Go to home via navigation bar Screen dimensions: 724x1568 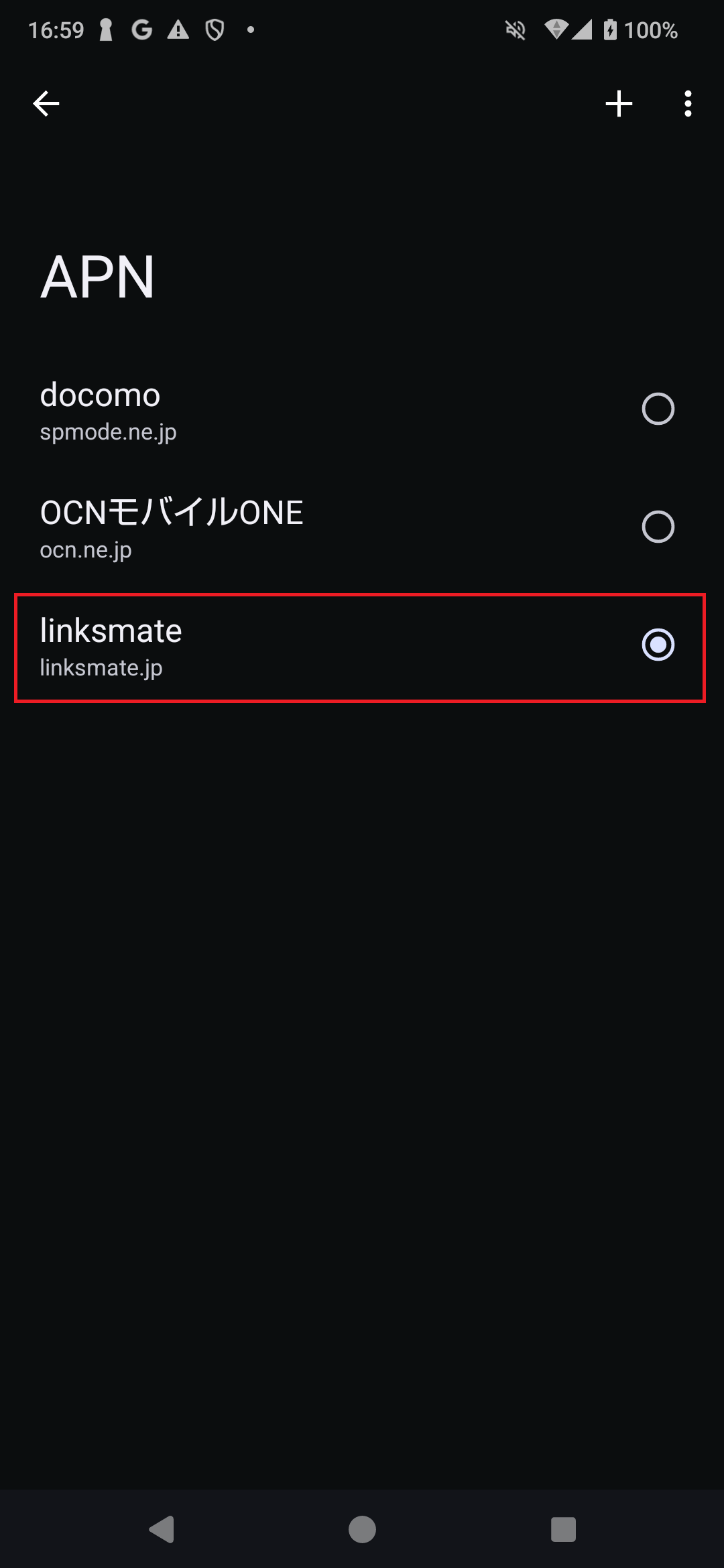[x=362, y=1529]
